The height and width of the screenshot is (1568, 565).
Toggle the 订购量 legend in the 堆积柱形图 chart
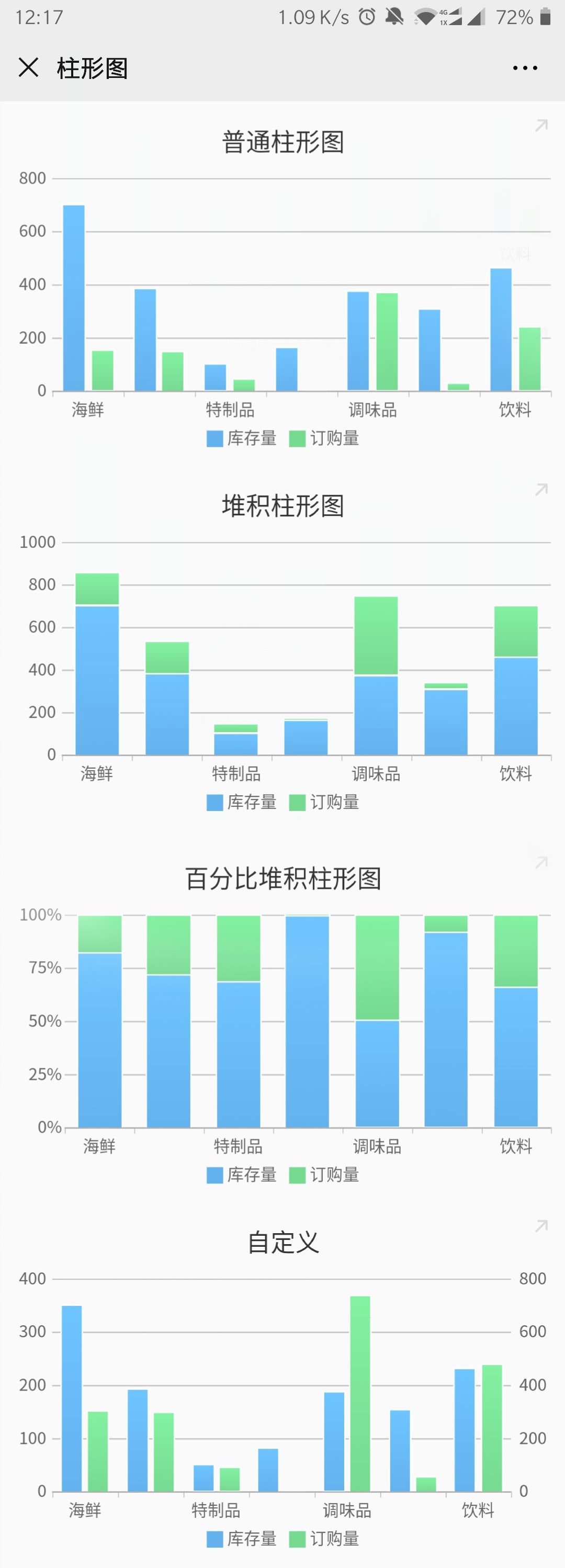click(324, 802)
